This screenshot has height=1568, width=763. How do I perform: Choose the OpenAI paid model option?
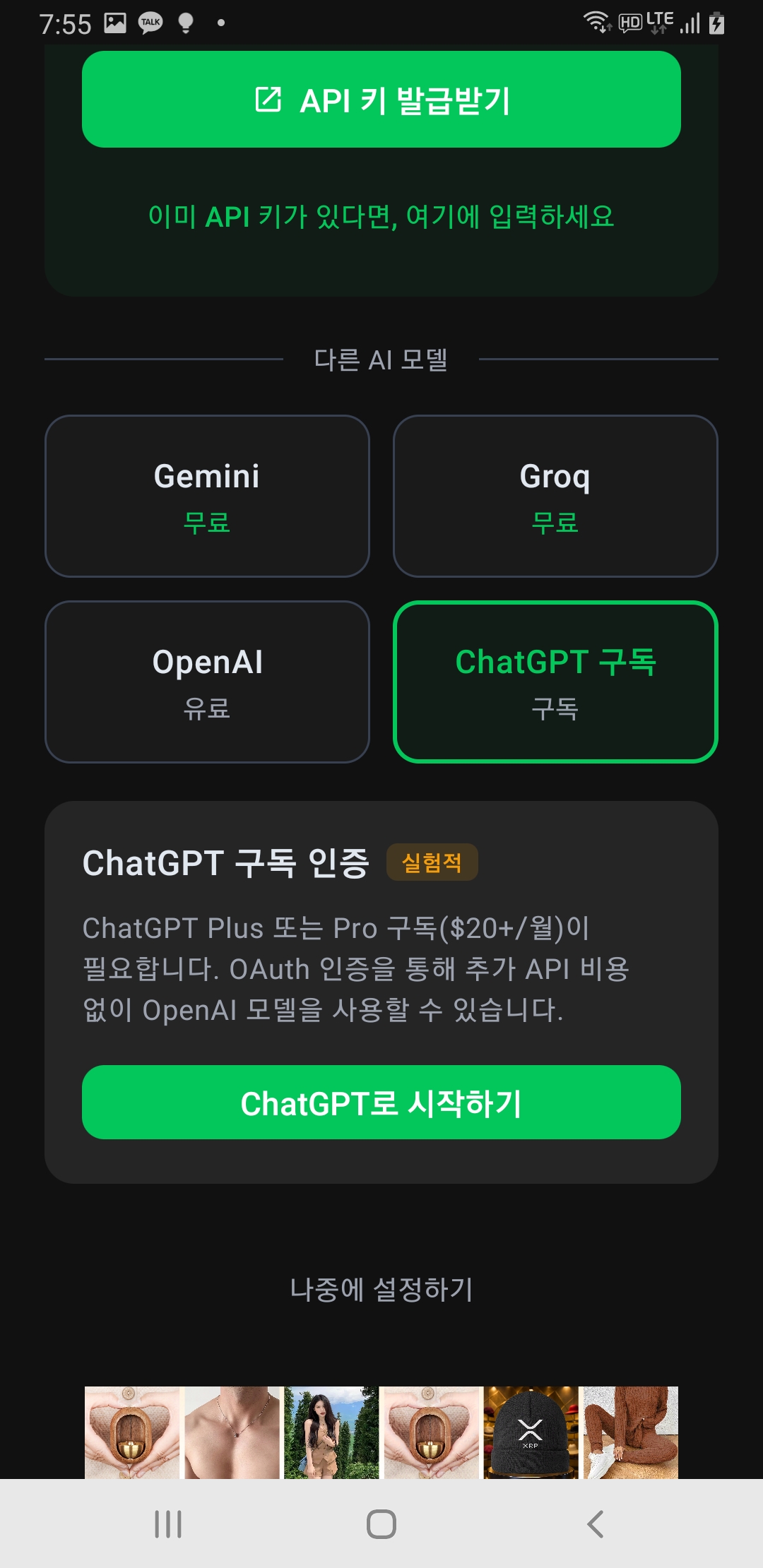[x=206, y=682]
